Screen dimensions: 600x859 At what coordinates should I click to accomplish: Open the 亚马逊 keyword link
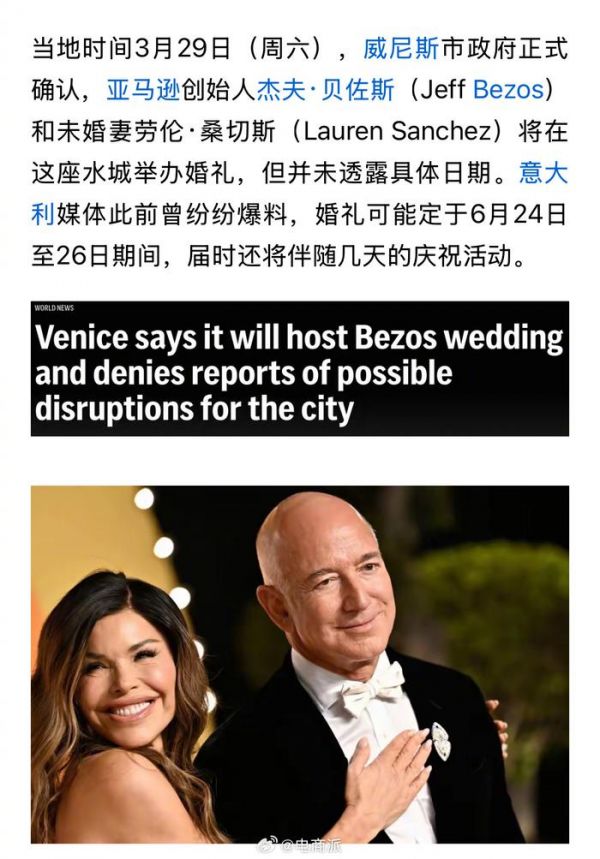click(x=143, y=90)
